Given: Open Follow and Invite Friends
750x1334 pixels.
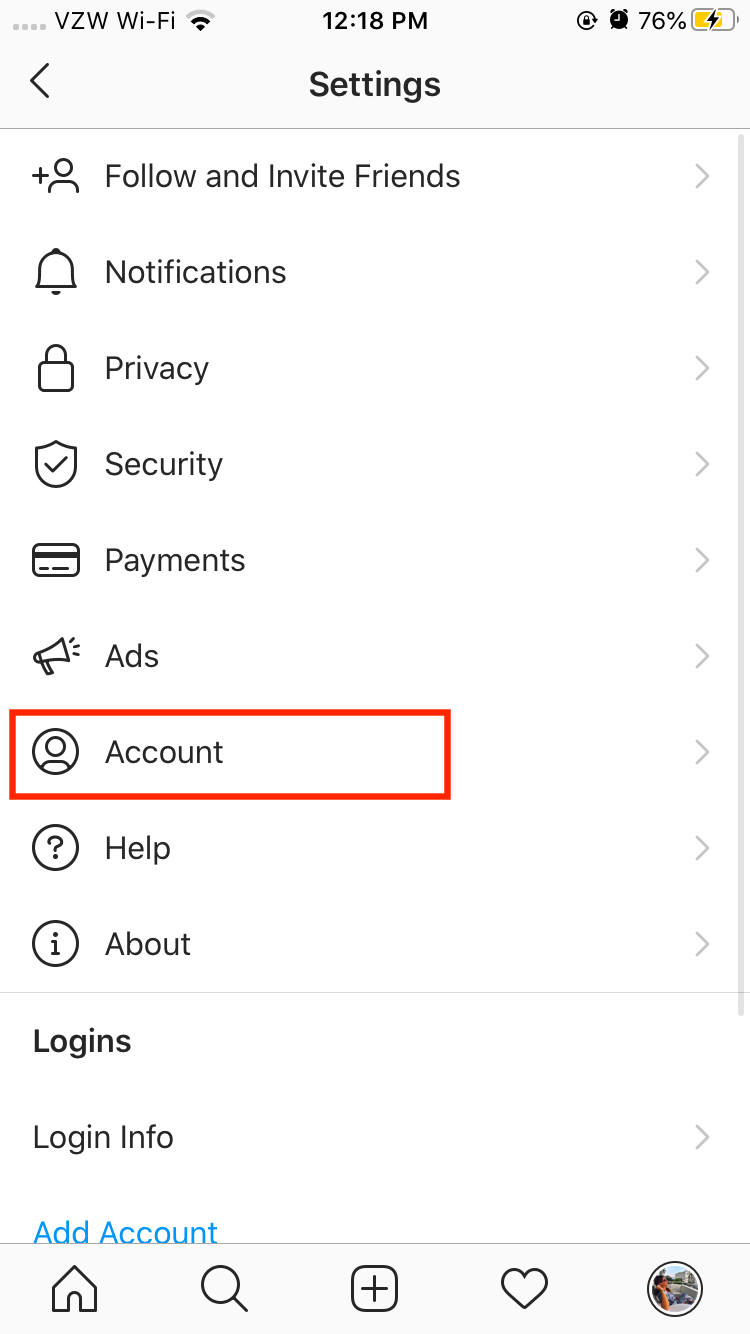Looking at the screenshot, I should click(x=375, y=176).
